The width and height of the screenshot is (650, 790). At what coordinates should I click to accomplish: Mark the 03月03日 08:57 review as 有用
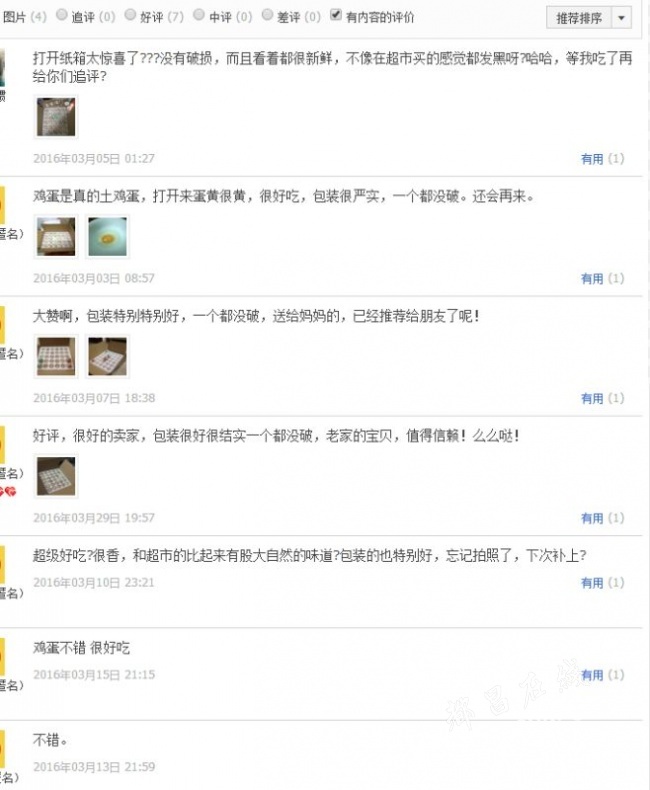coord(592,279)
